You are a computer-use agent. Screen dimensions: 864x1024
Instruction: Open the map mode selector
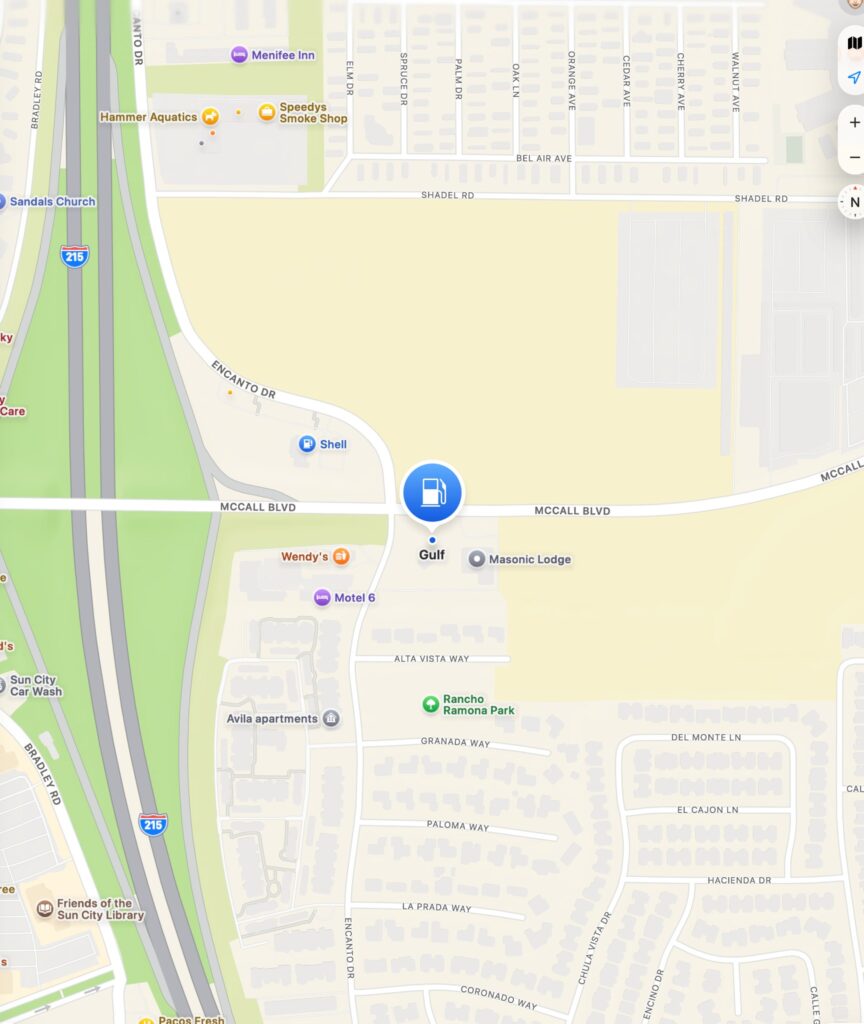click(x=853, y=44)
